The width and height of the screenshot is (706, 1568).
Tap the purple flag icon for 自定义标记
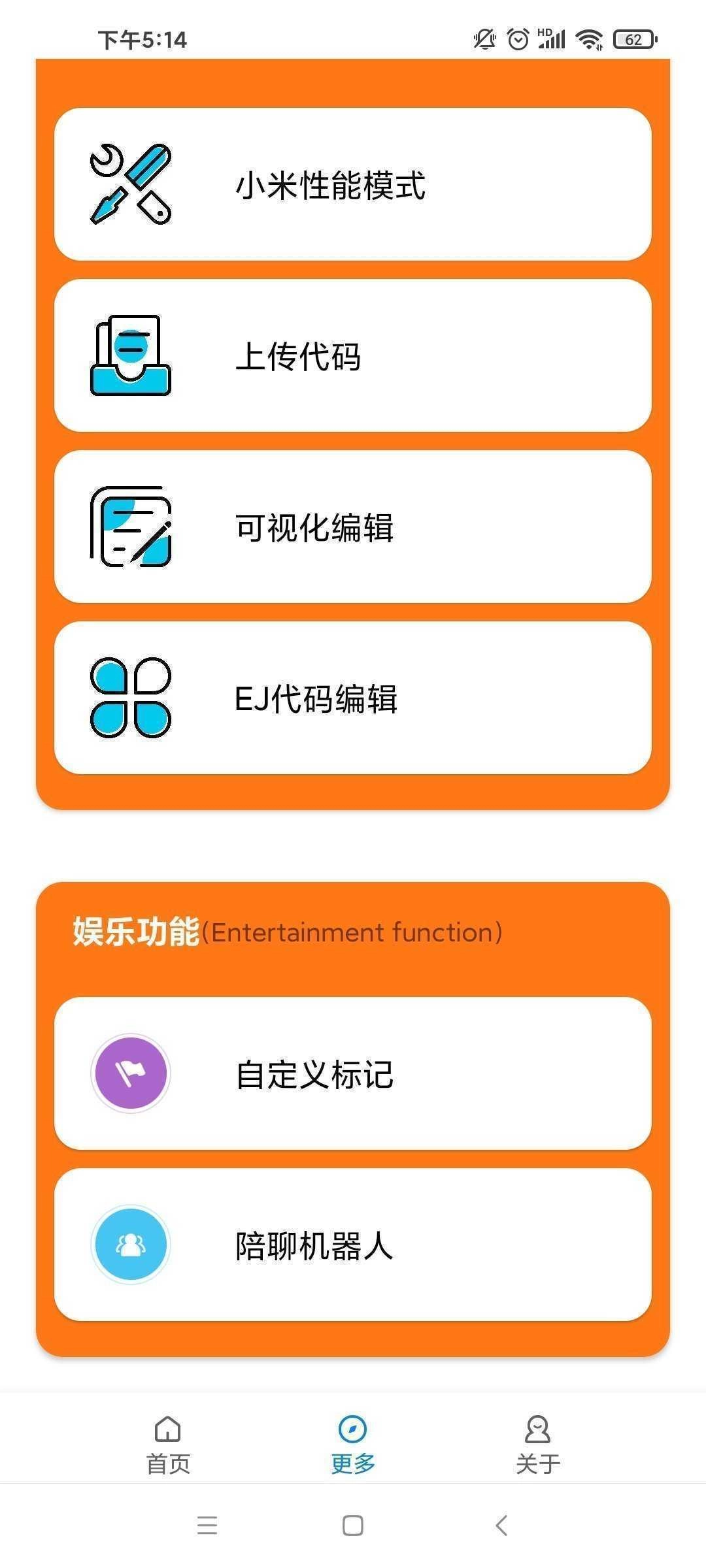pyautogui.click(x=130, y=1073)
